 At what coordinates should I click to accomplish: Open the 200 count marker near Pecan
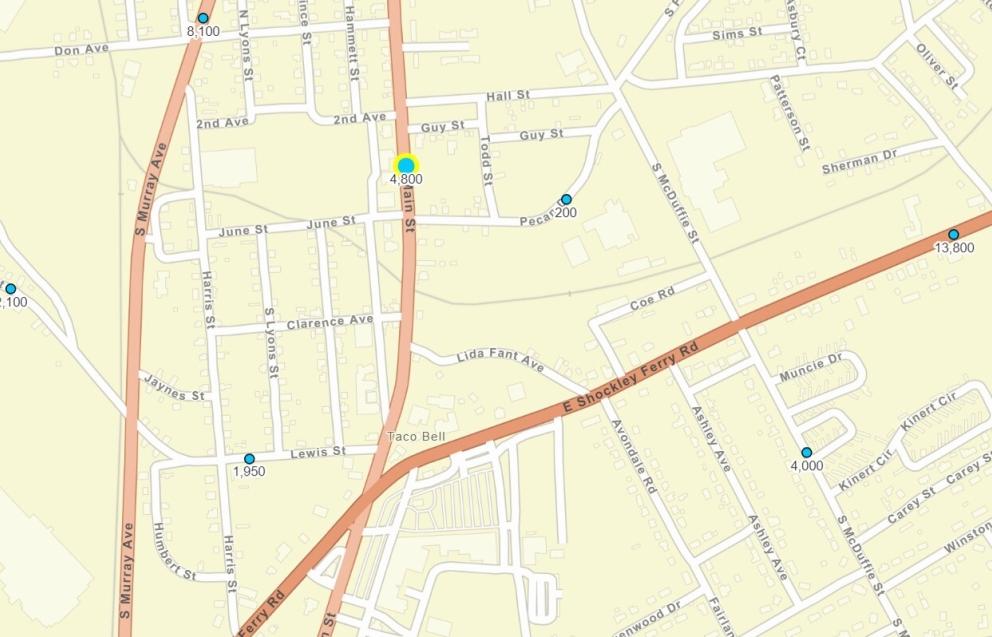click(566, 200)
